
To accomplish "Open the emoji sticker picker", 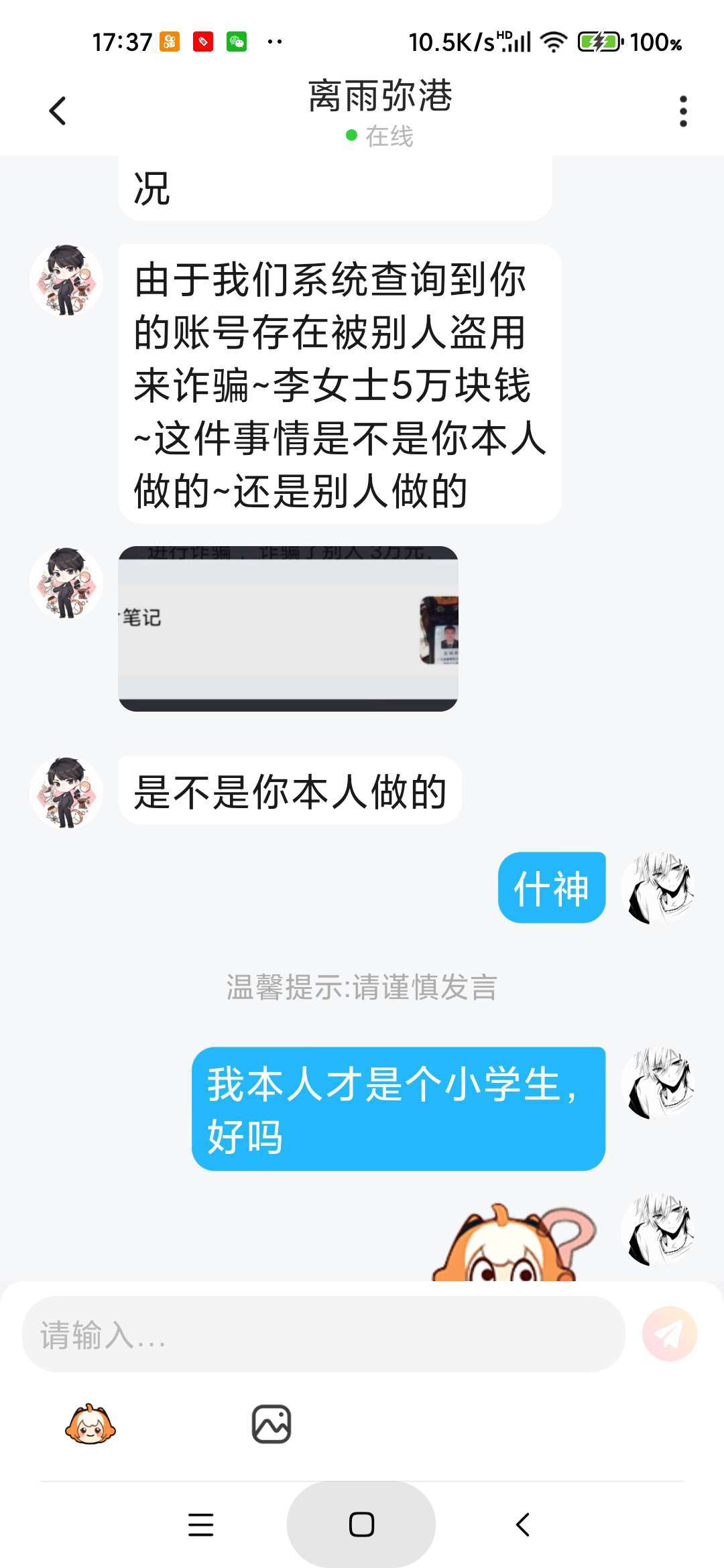I will (90, 1424).
